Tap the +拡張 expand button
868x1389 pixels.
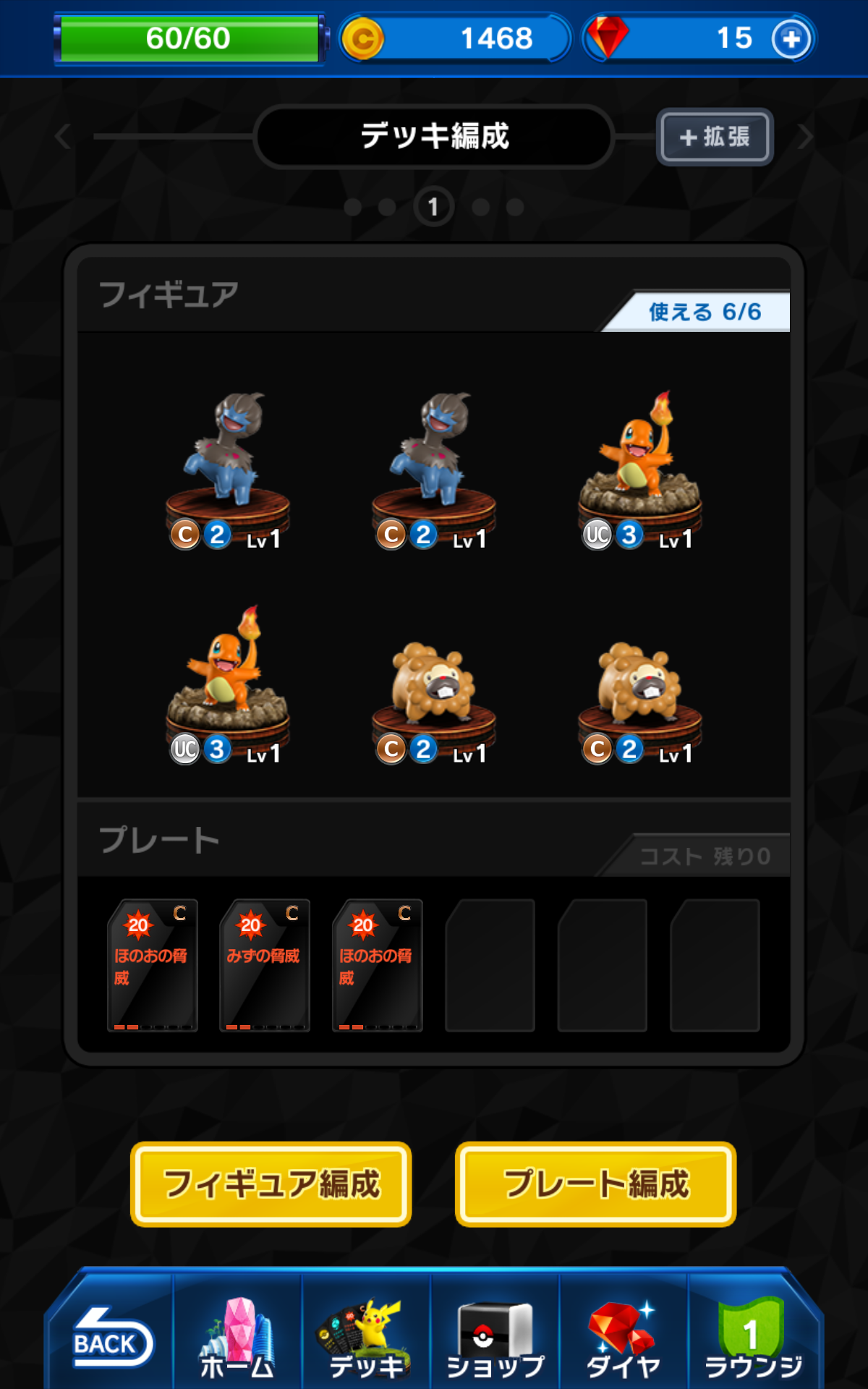(715, 137)
